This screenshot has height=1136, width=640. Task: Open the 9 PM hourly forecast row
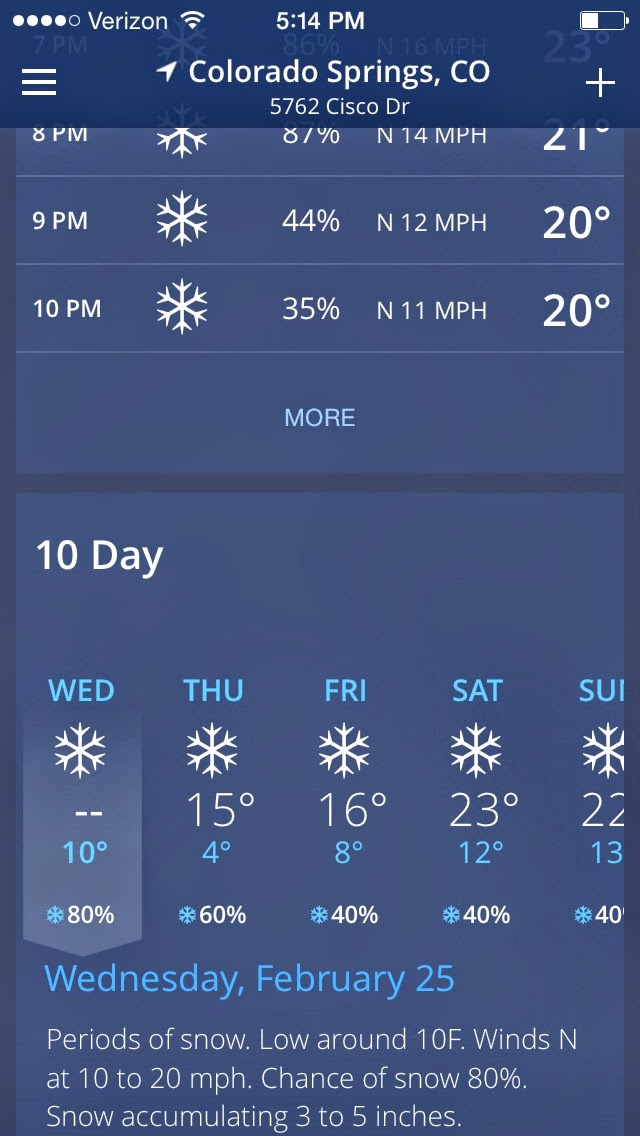coord(320,221)
